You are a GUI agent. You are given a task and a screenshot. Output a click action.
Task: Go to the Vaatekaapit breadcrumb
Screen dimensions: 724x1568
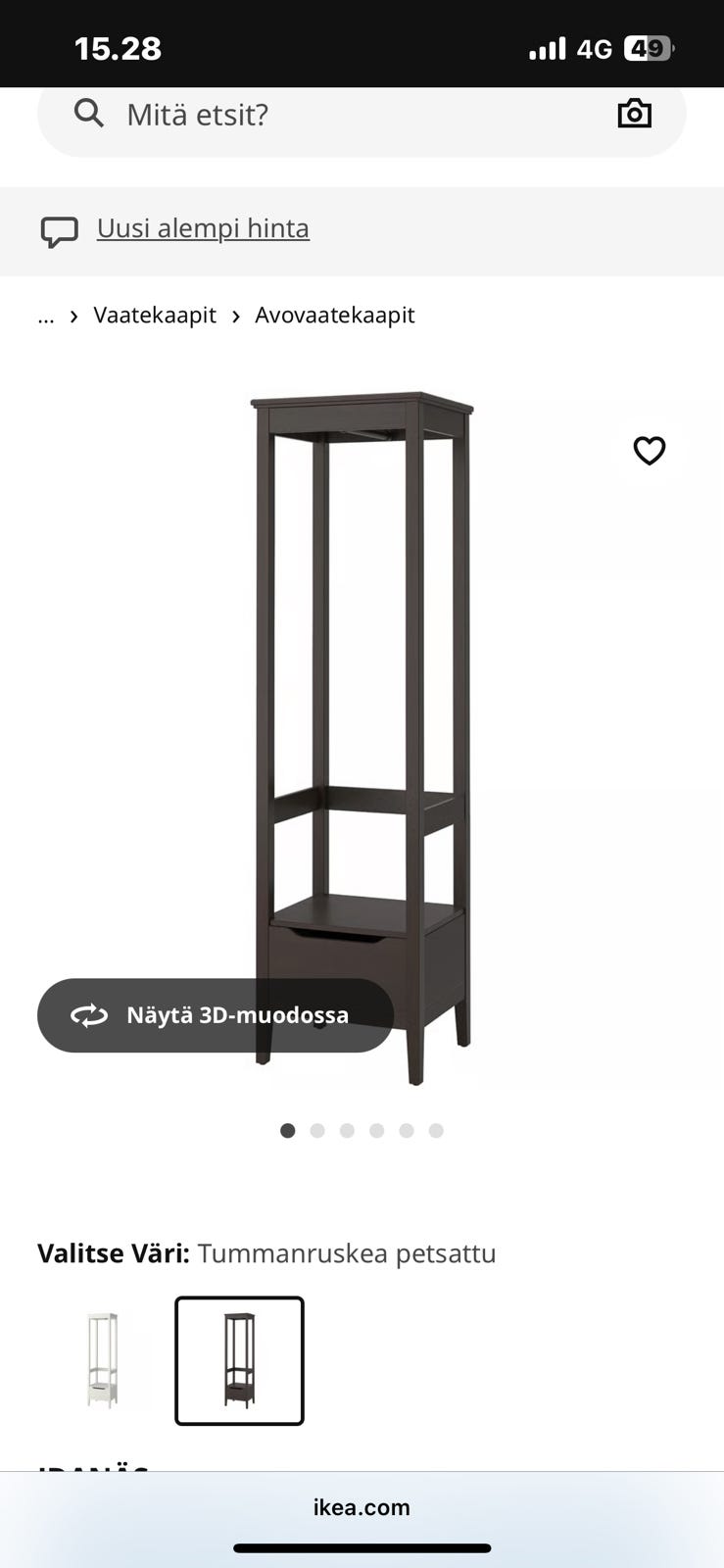155,316
